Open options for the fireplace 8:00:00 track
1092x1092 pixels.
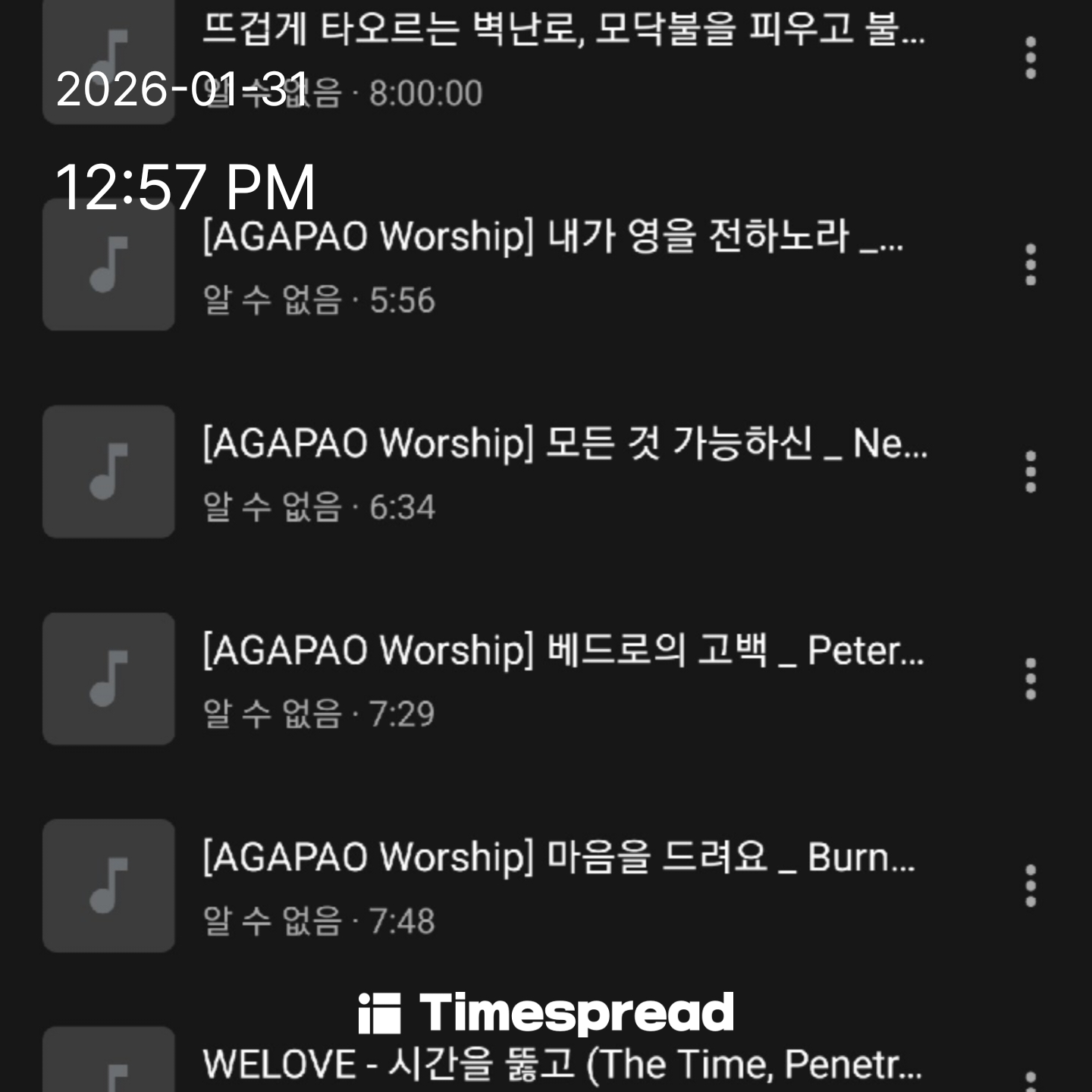[1030, 58]
